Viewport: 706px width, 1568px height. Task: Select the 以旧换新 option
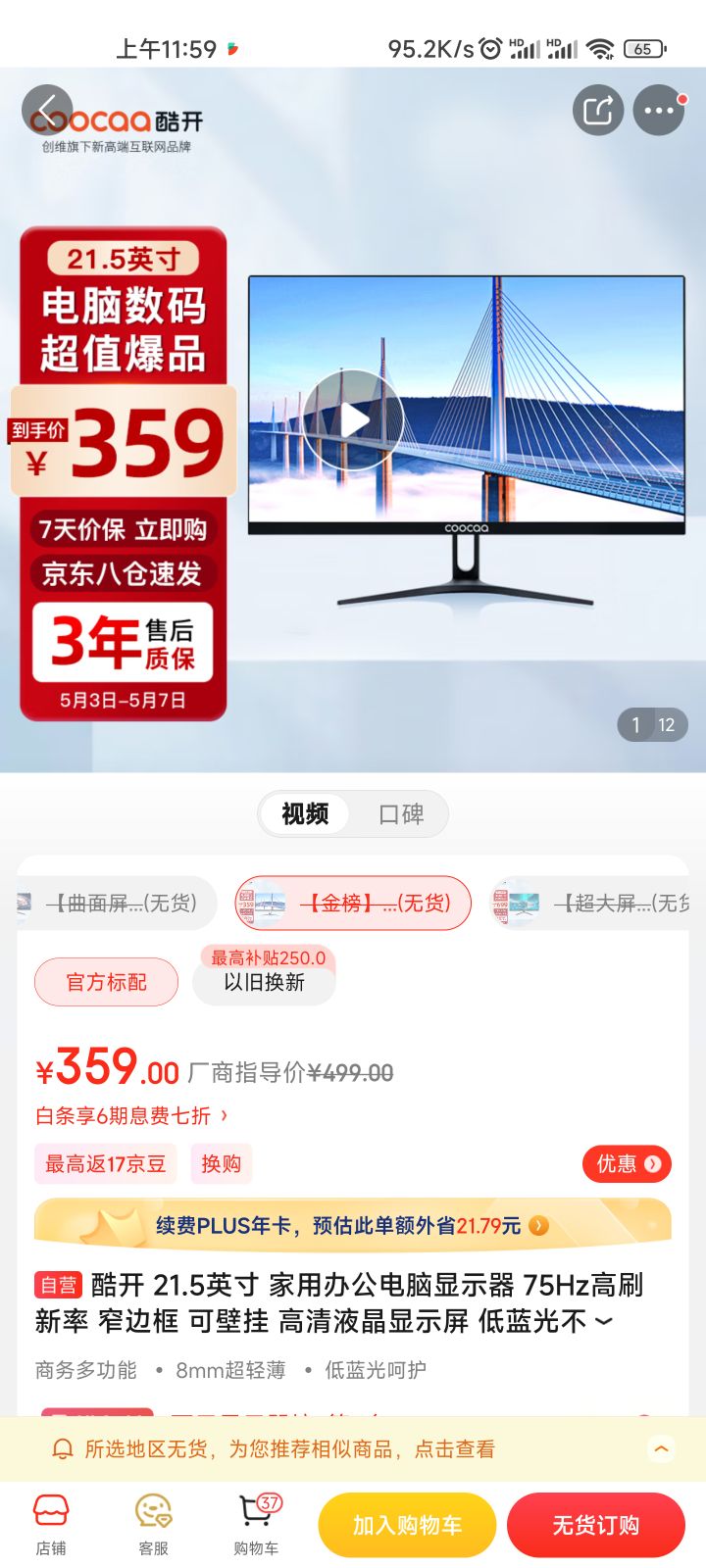264,982
